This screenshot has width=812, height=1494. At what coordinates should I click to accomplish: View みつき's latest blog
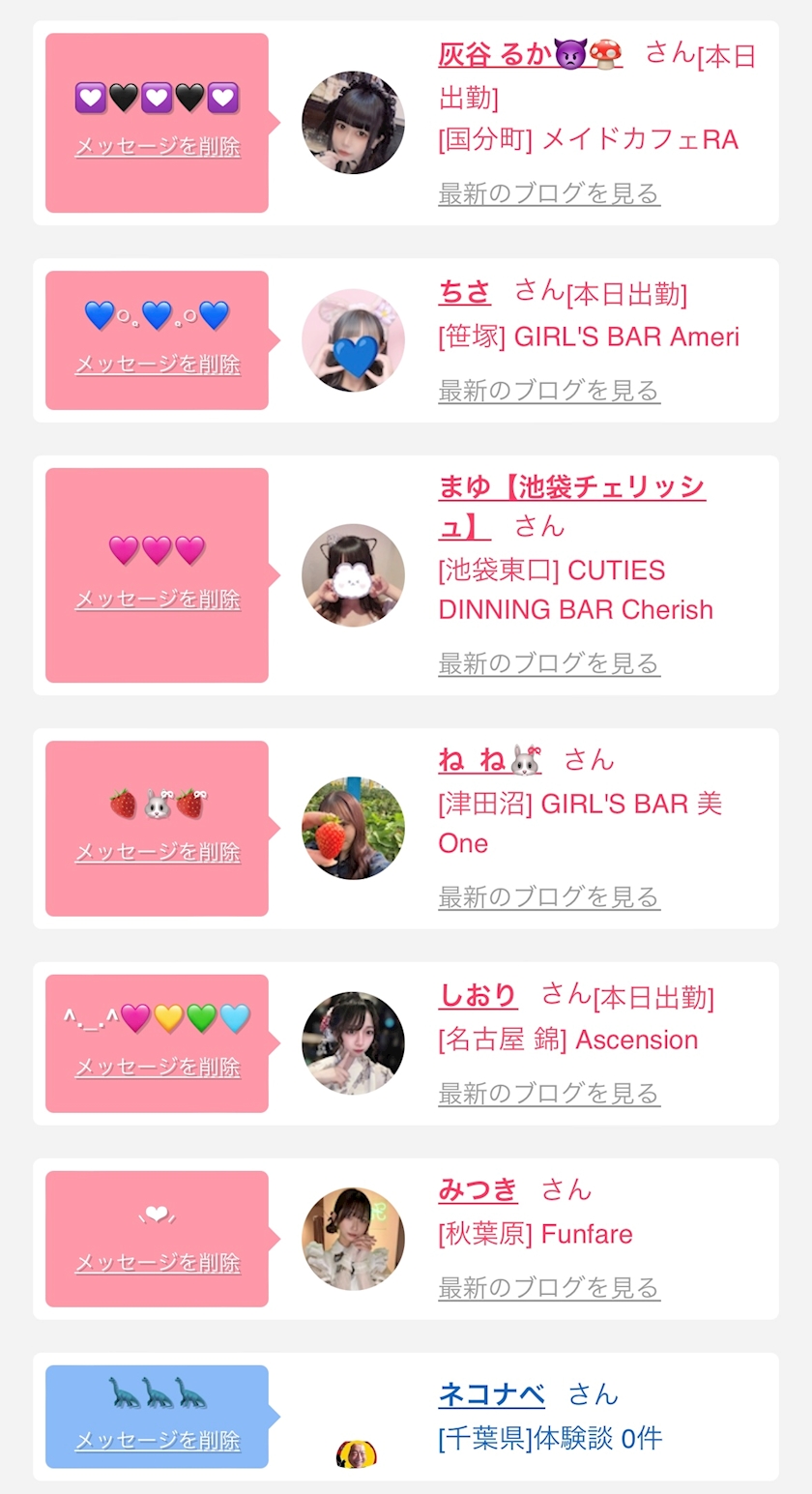[x=549, y=1288]
